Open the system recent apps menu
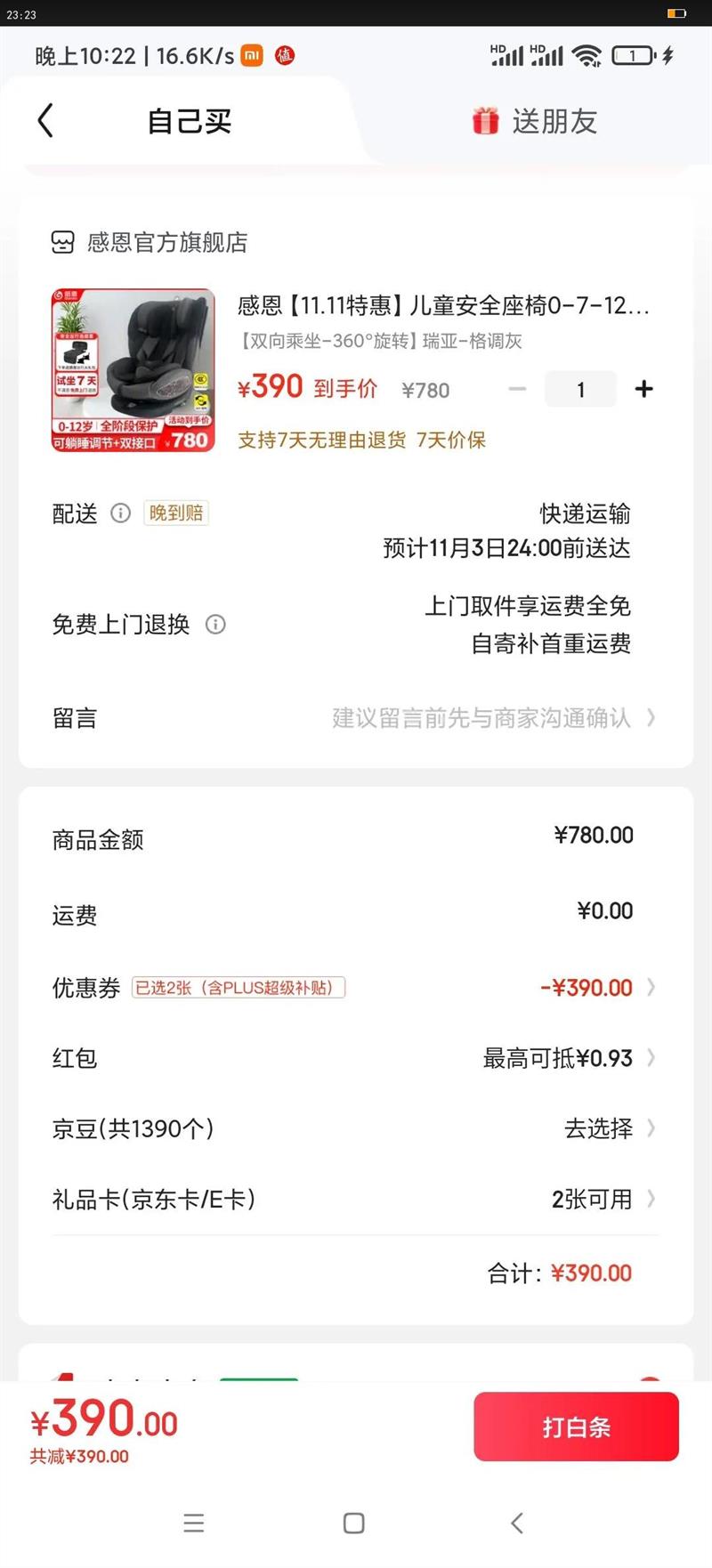This screenshot has height=1568, width=712. 194,1523
